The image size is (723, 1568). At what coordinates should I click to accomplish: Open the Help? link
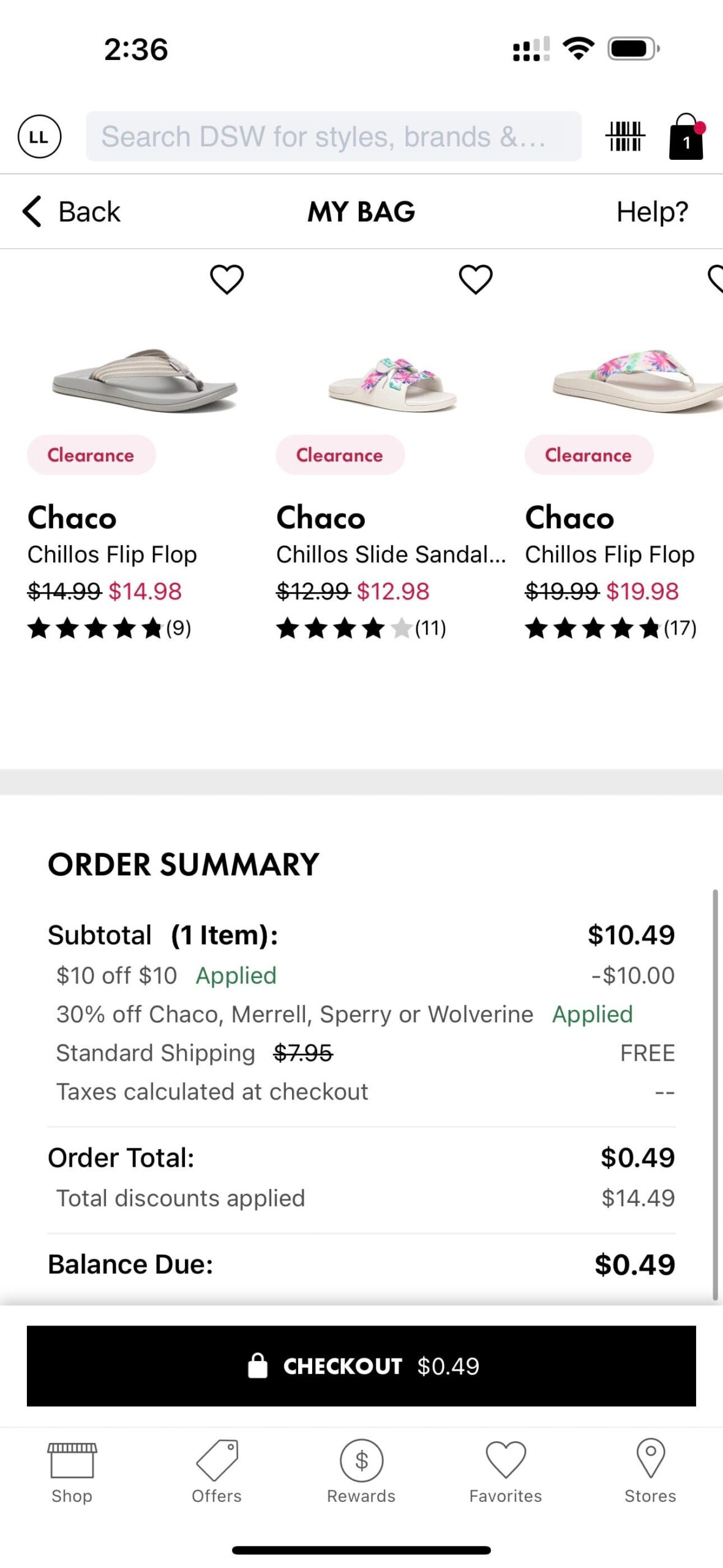coord(652,212)
